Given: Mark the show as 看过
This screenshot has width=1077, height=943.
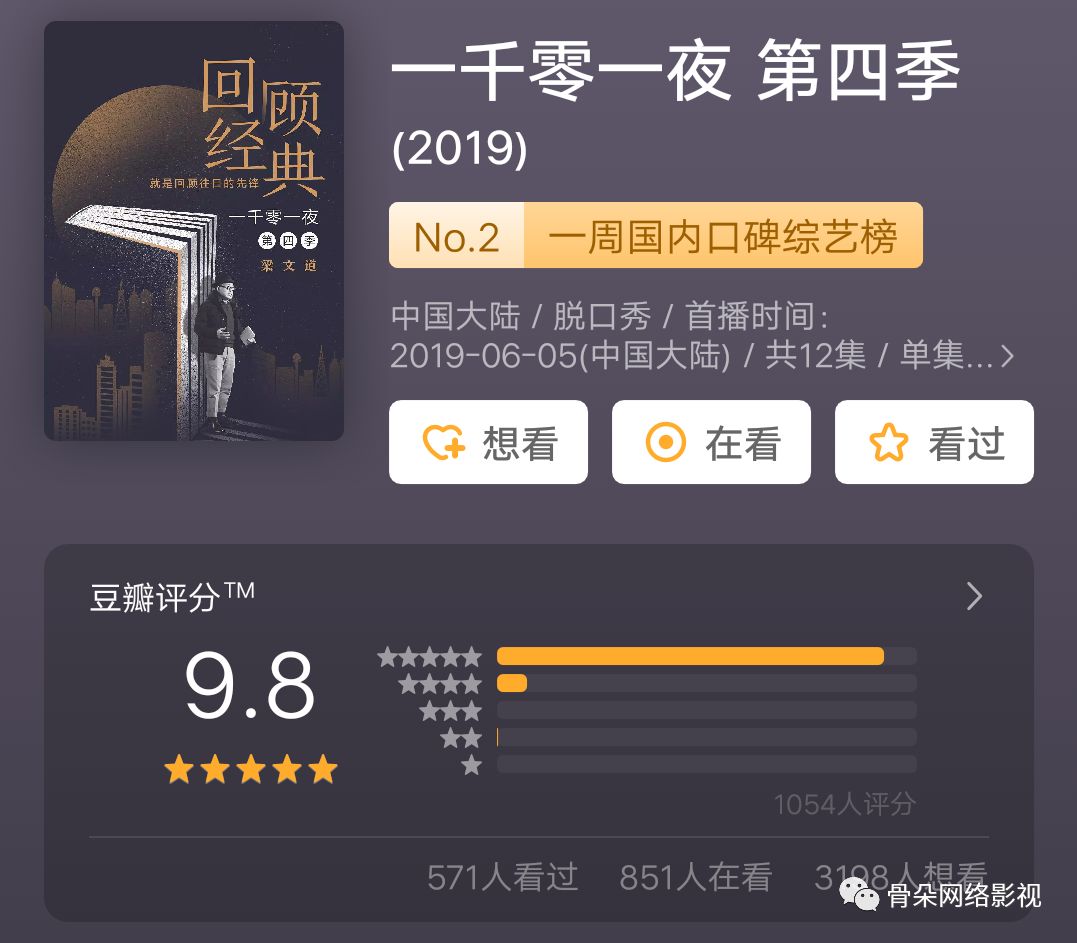Looking at the screenshot, I should pyautogui.click(x=934, y=442).
